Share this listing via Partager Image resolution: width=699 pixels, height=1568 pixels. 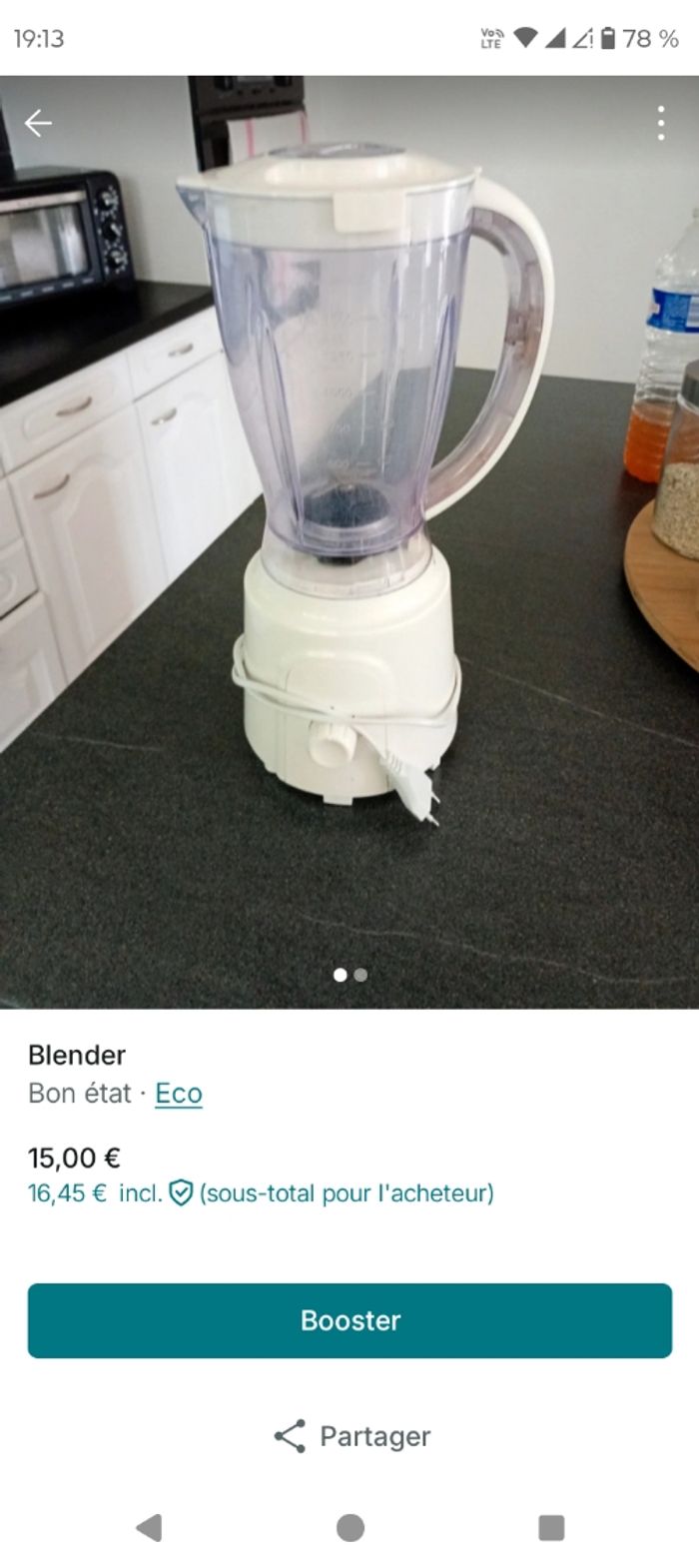coord(351,1436)
